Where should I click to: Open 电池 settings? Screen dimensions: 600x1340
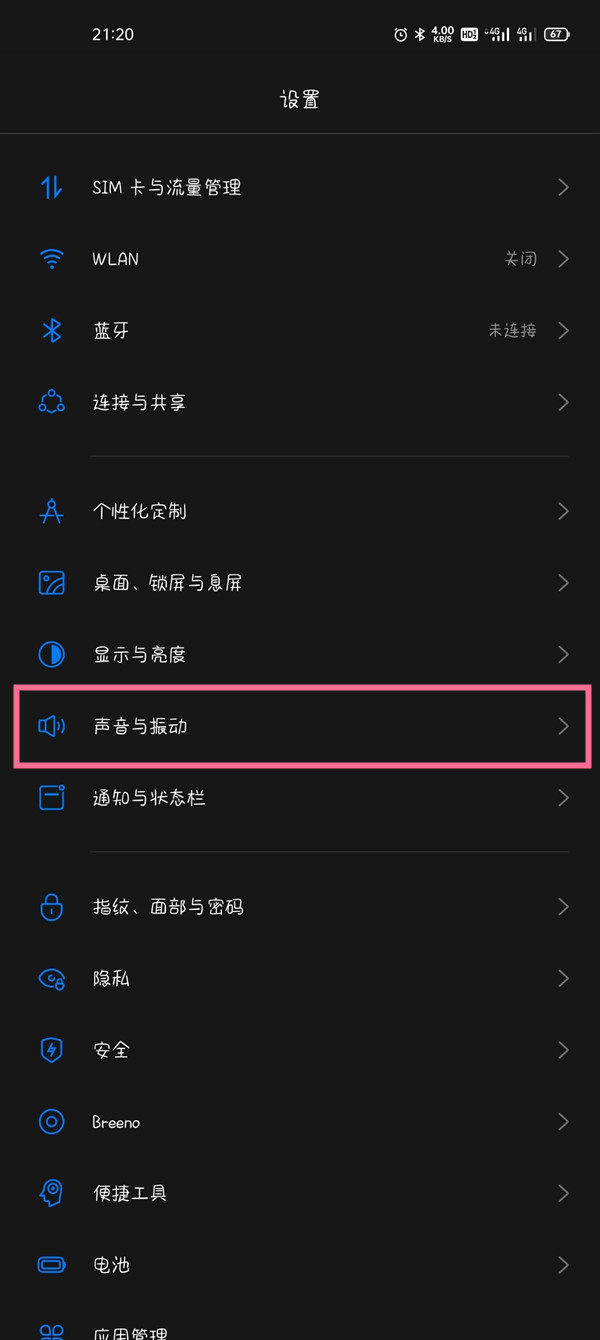(300, 1265)
